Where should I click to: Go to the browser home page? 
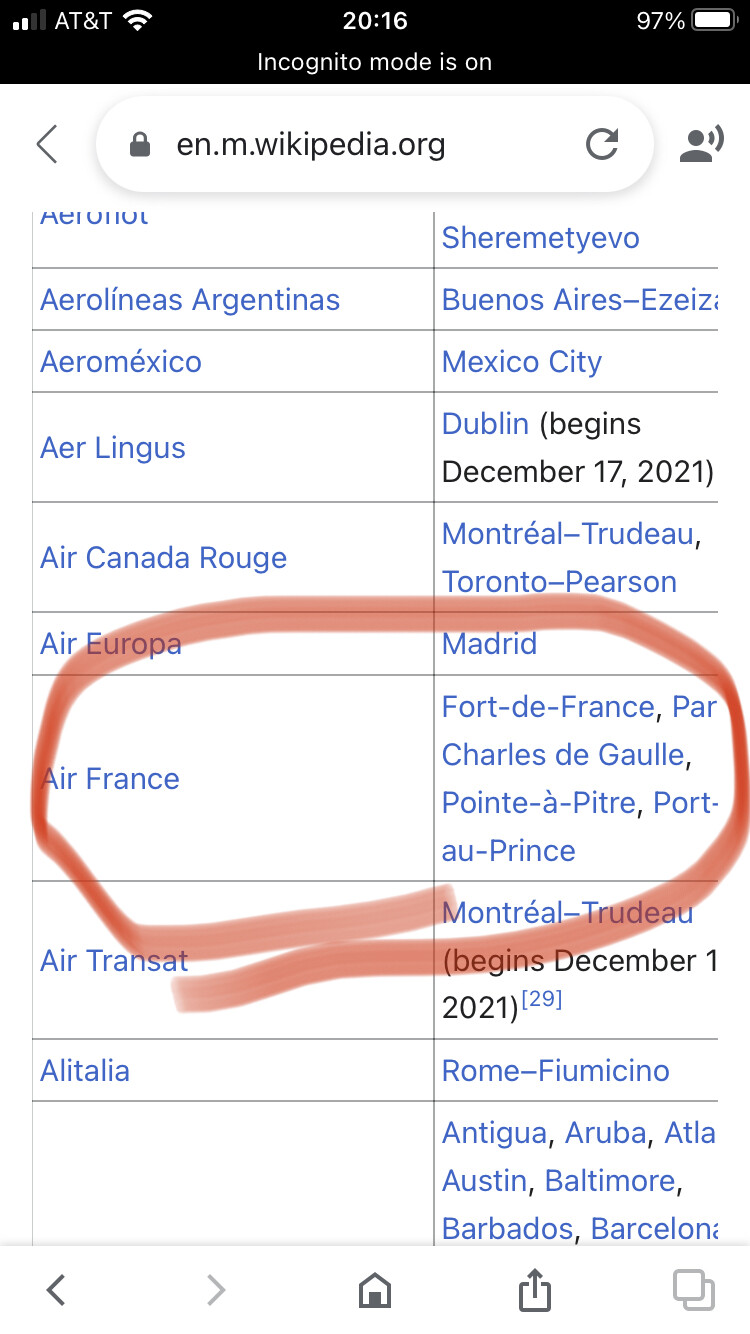(374, 1290)
